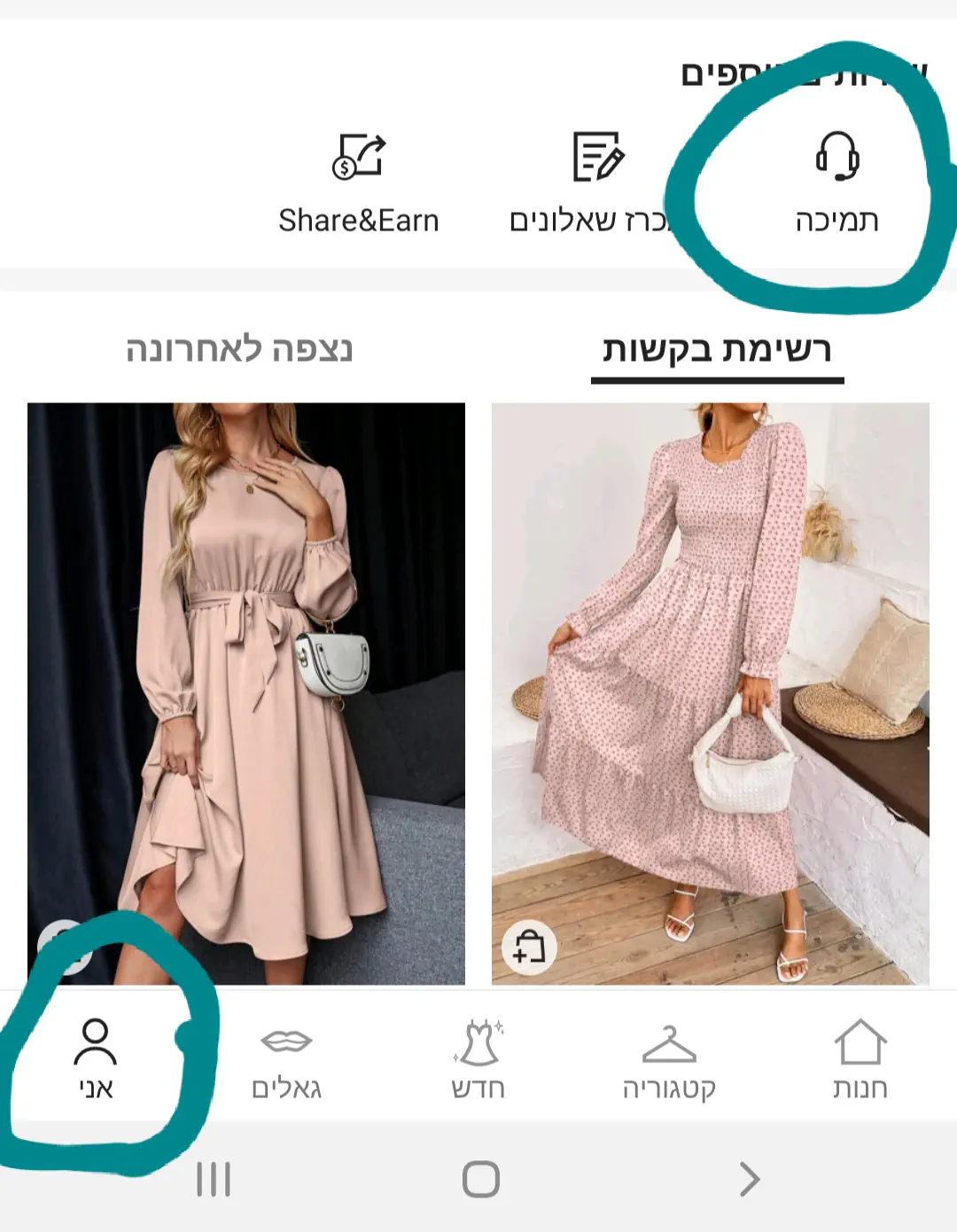Open the קטגוריה categories tab
The image size is (957, 1232).
click(669, 1059)
